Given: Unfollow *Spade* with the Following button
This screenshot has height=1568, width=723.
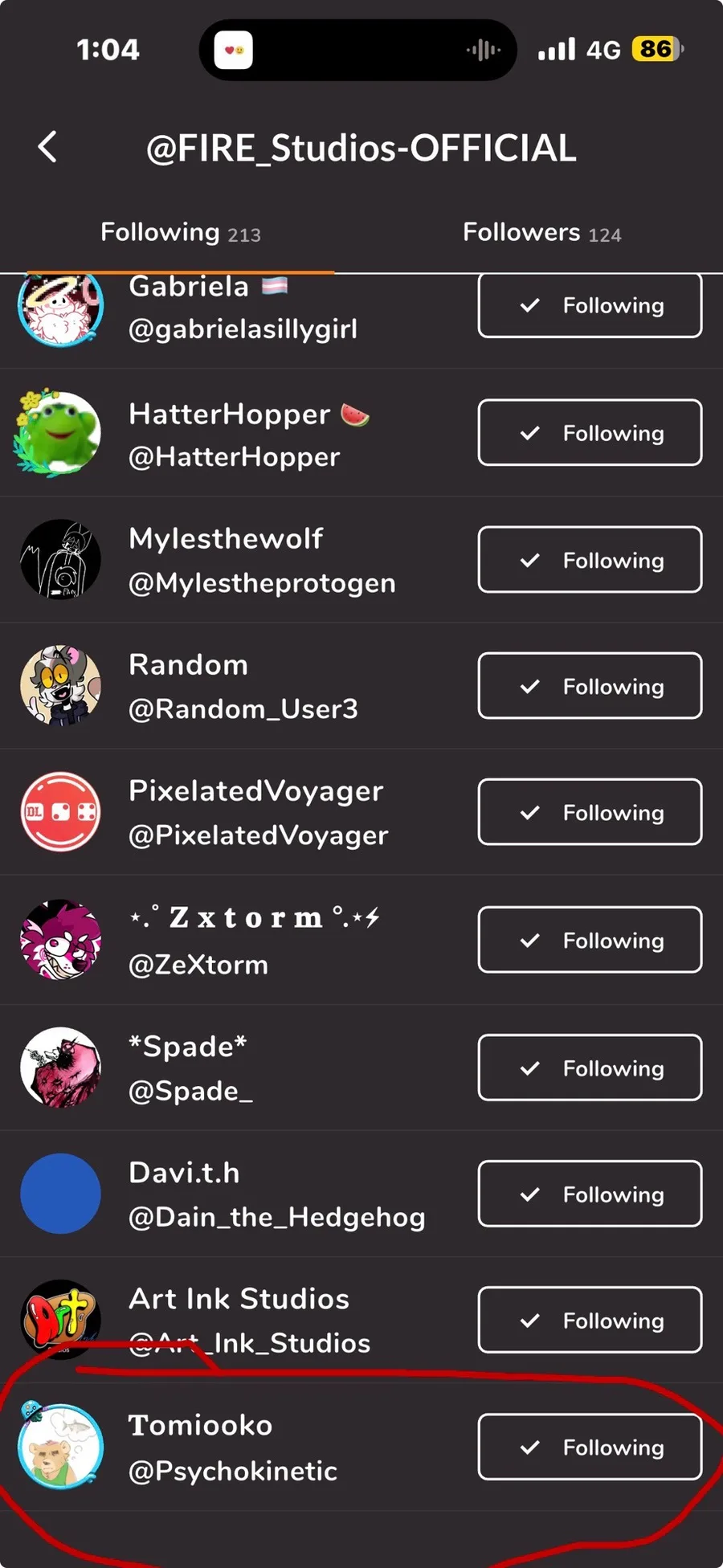Looking at the screenshot, I should (x=590, y=1068).
